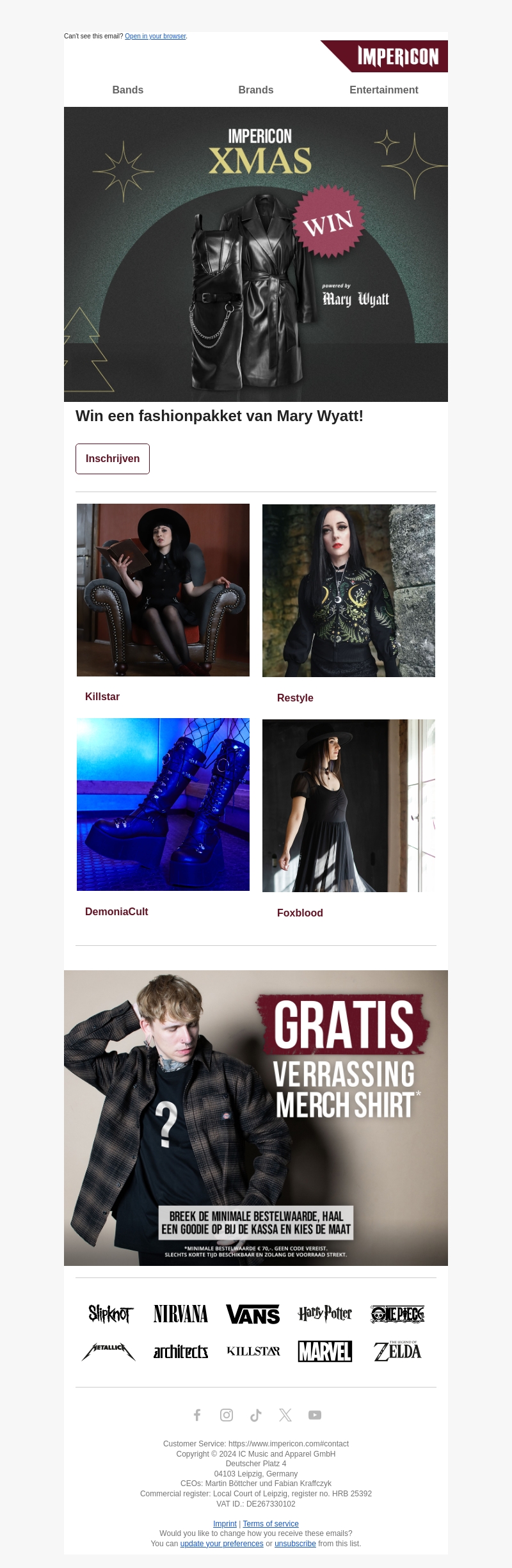Screen dimensions: 512x1568
Task: Read the Terms of service
Action: (x=271, y=1524)
